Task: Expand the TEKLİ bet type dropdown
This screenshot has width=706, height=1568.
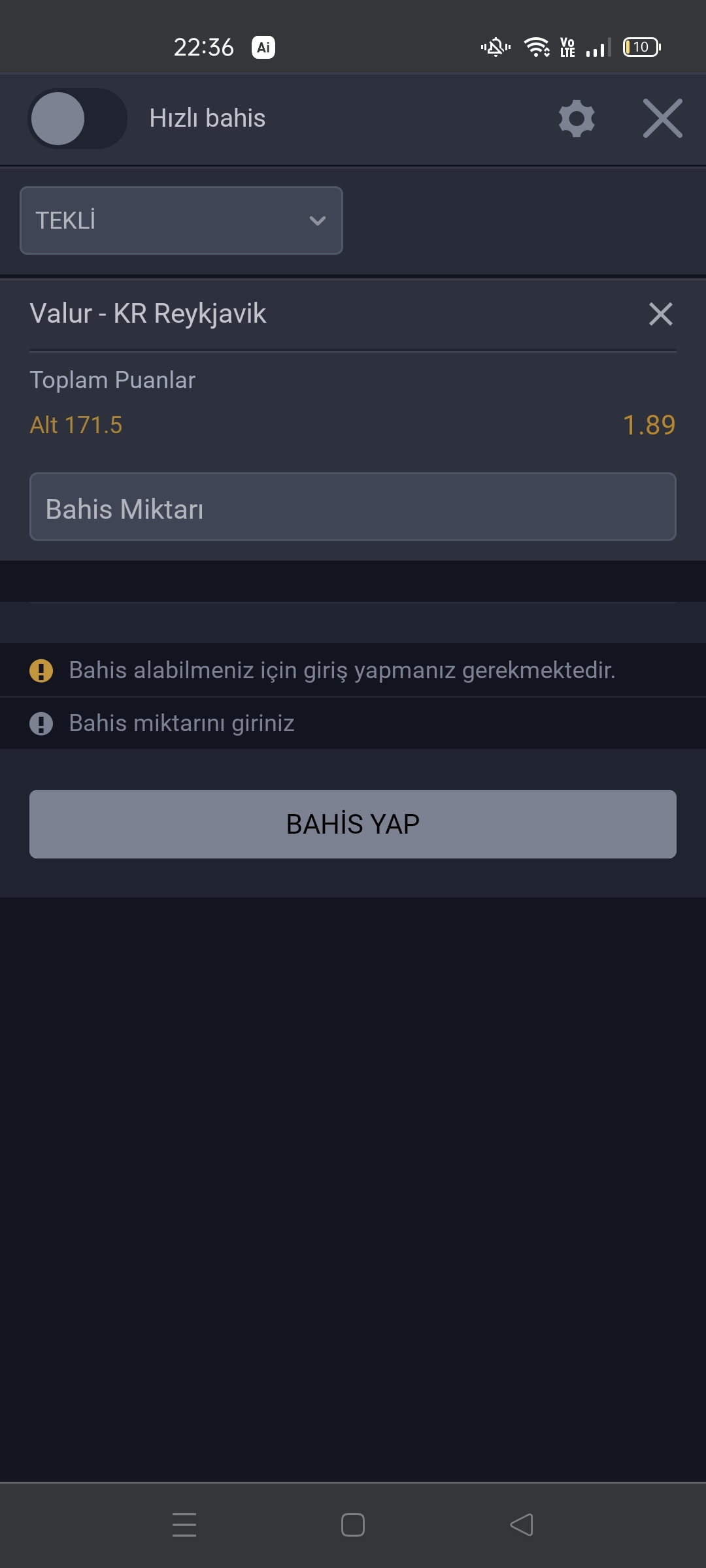Action: point(181,220)
